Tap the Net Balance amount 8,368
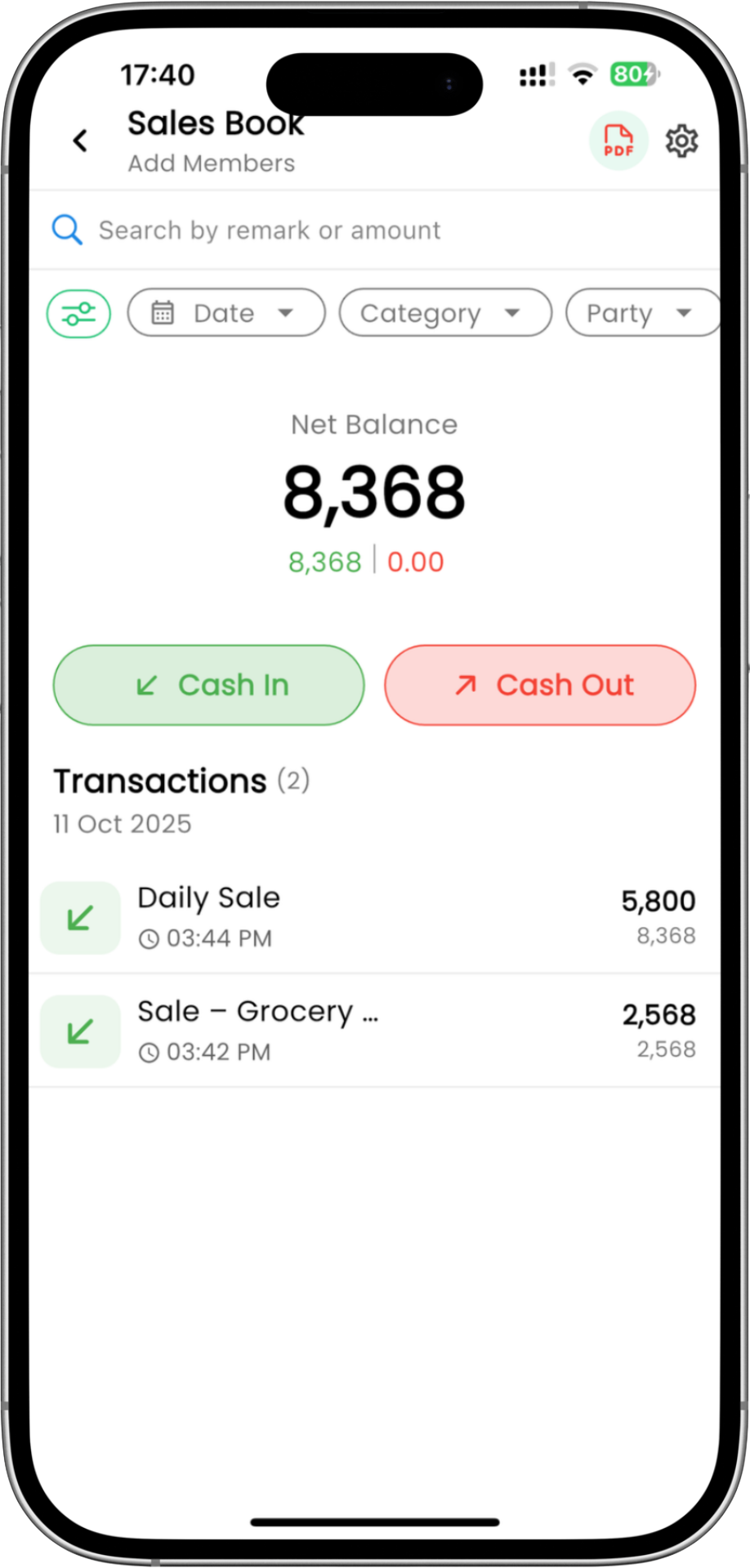 point(374,491)
